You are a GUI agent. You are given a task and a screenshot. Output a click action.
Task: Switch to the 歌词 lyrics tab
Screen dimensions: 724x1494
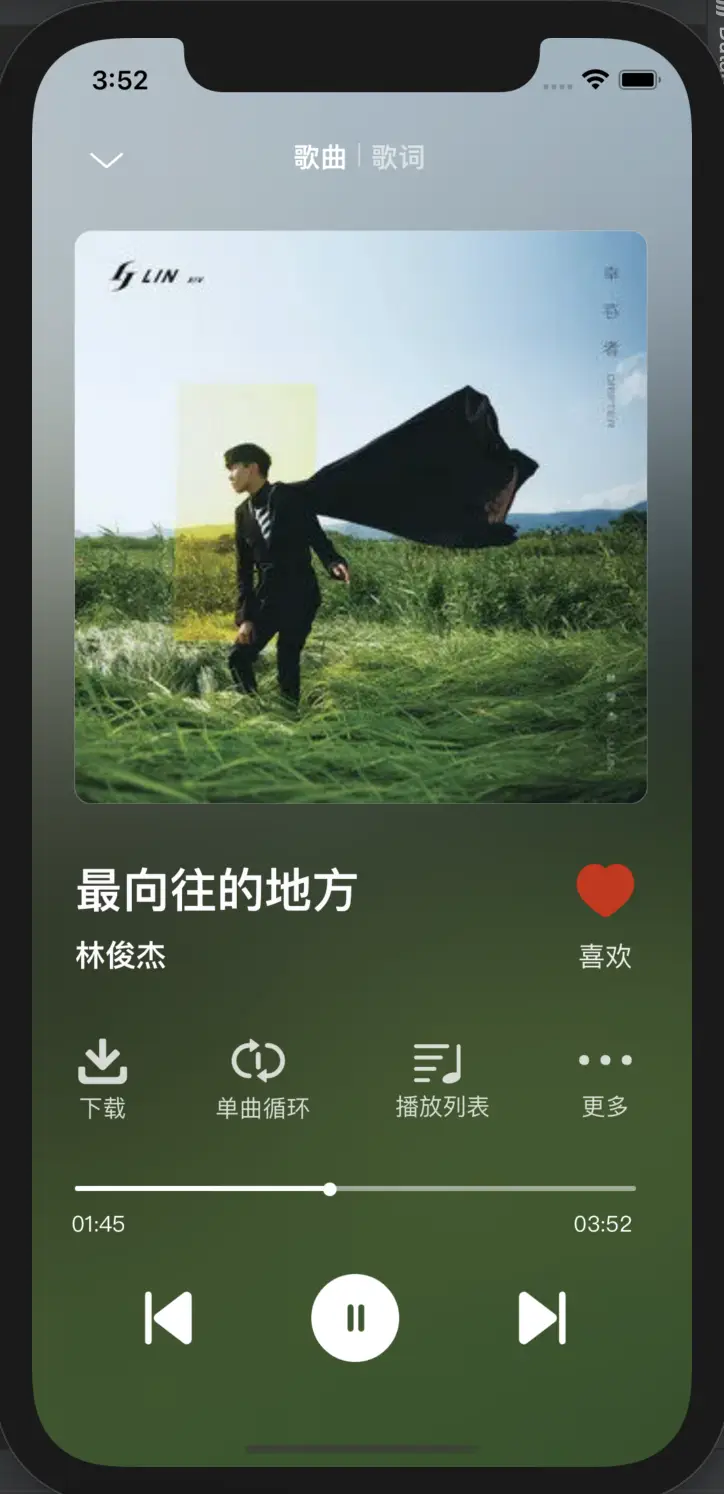tap(398, 157)
